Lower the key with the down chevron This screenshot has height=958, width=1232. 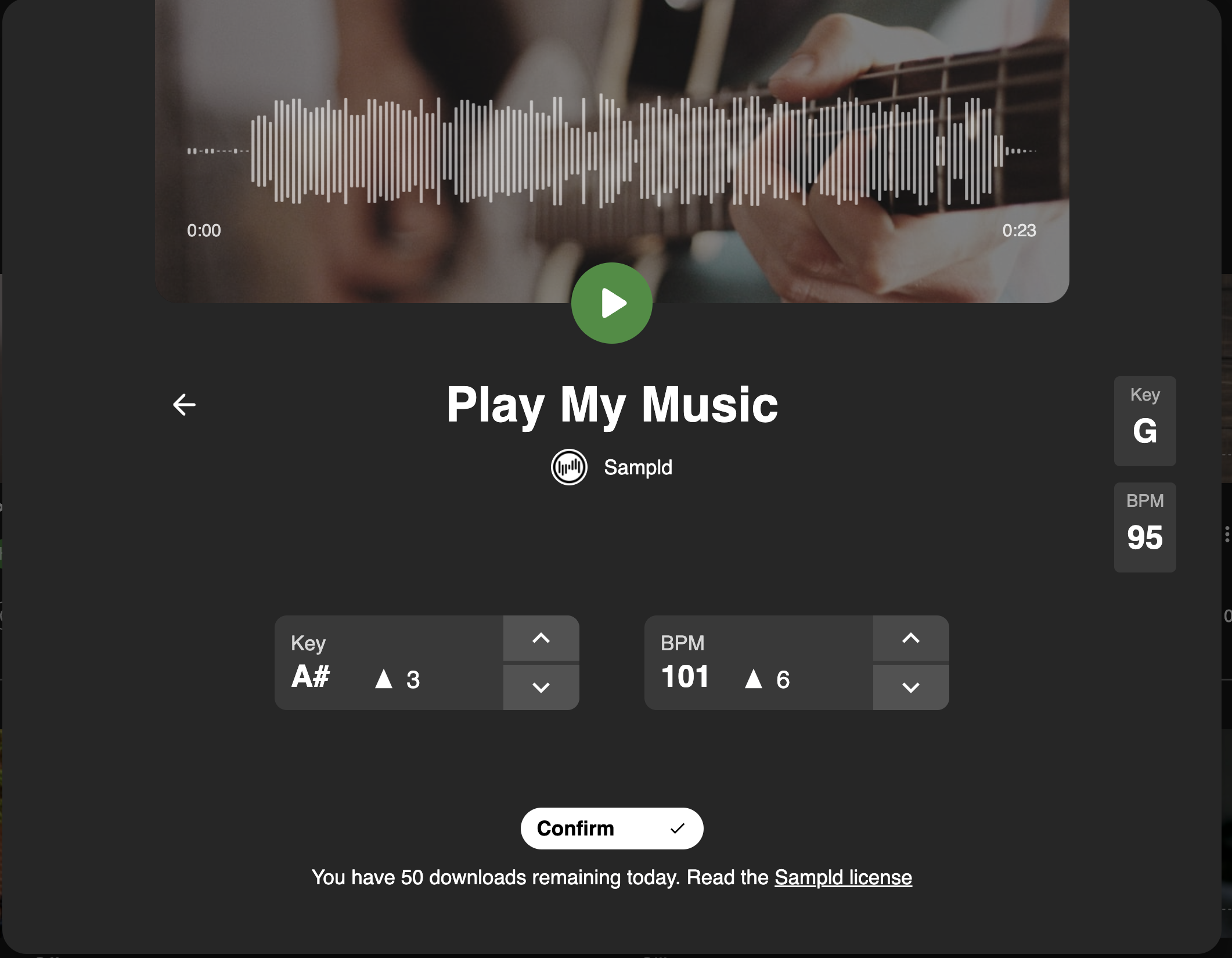(x=541, y=687)
